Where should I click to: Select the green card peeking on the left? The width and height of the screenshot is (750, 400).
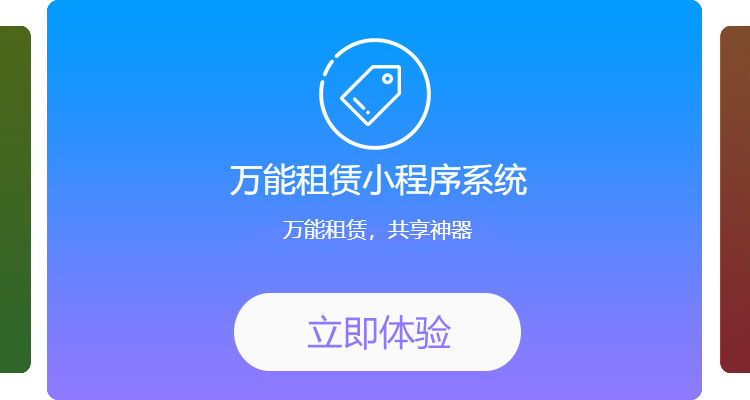[x=14, y=200]
